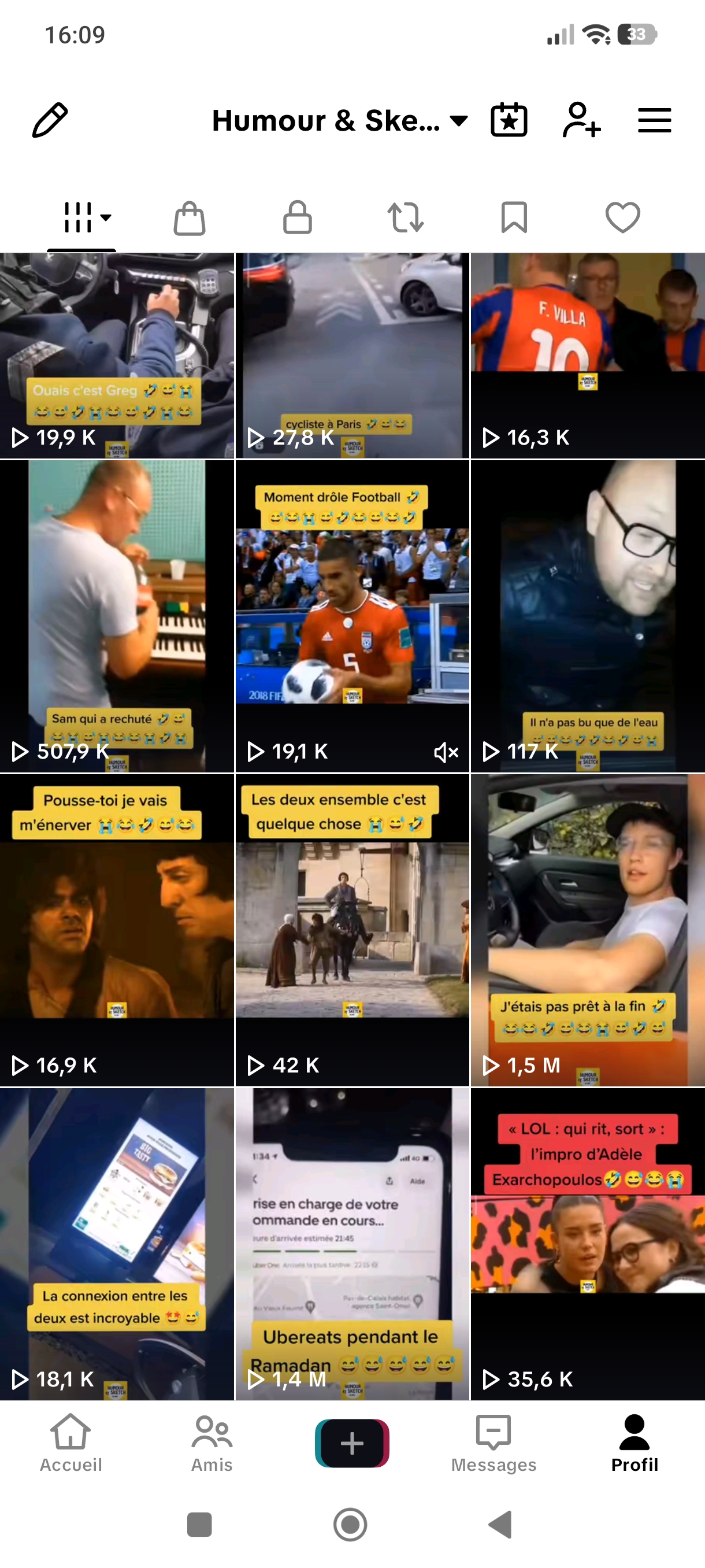Open the 'Ubereats pendant le Ramadan' video
This screenshot has height=1568, width=705.
[x=352, y=1244]
